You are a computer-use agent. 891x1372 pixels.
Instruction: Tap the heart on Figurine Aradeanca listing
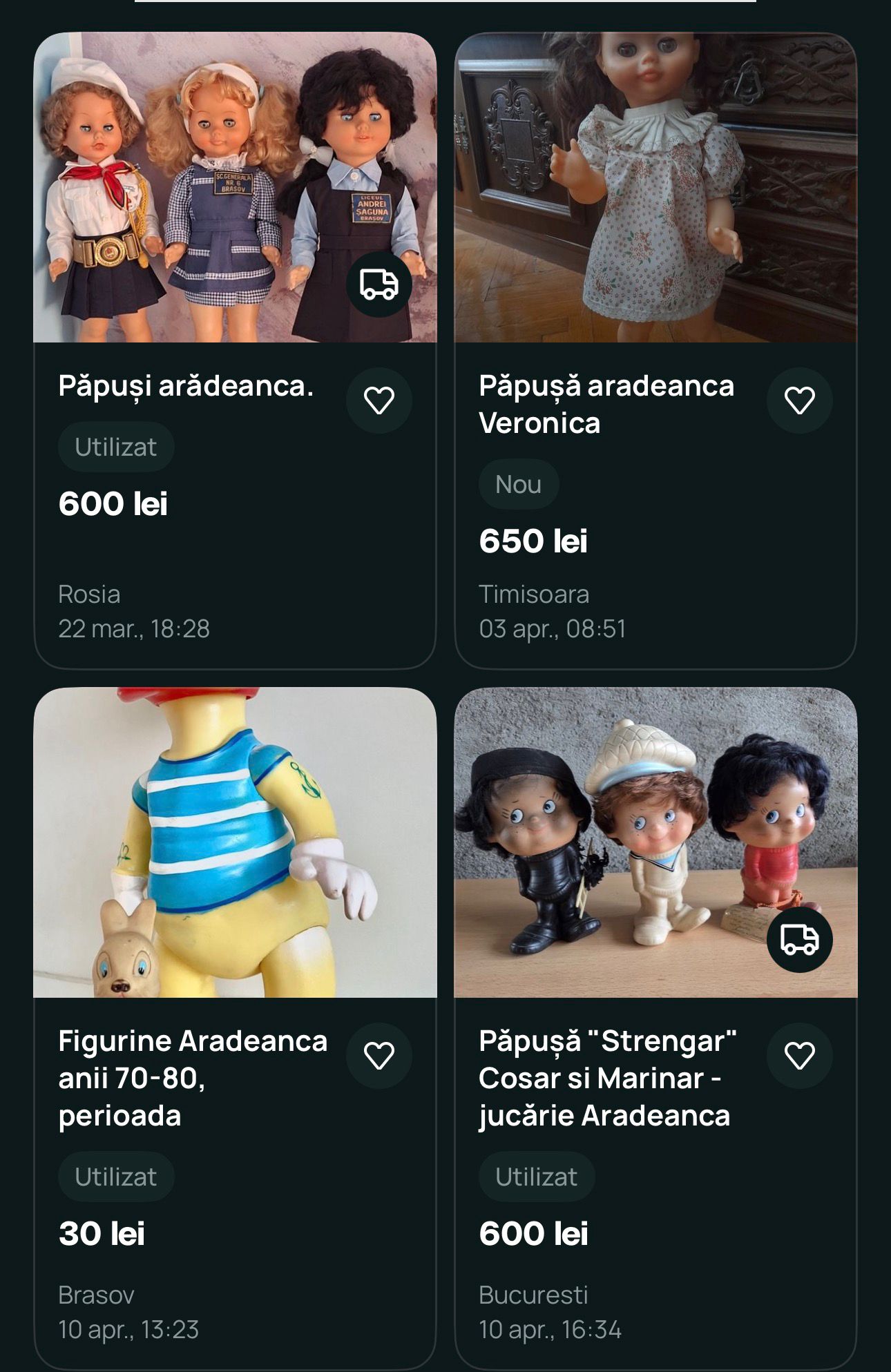(379, 1056)
